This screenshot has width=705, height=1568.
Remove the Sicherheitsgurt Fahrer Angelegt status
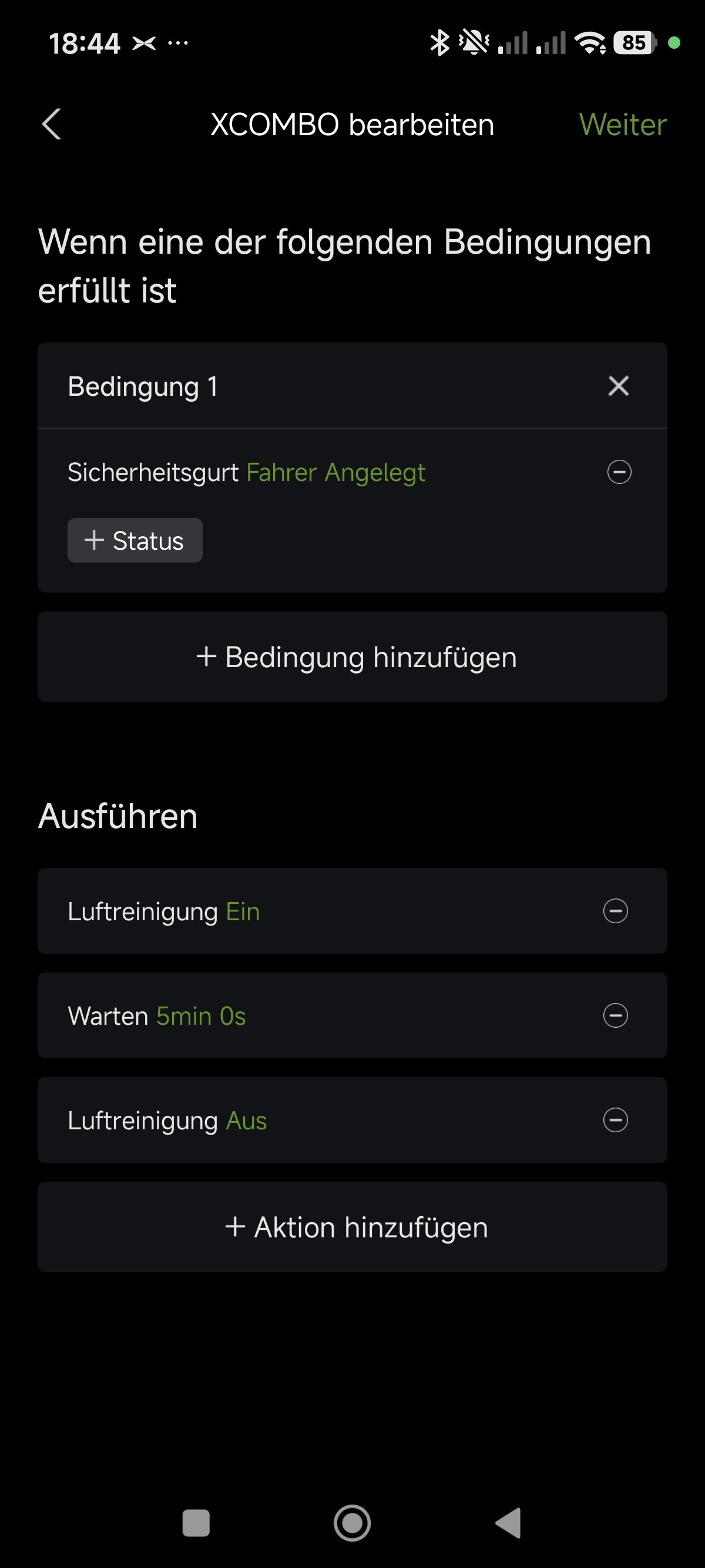(x=619, y=472)
